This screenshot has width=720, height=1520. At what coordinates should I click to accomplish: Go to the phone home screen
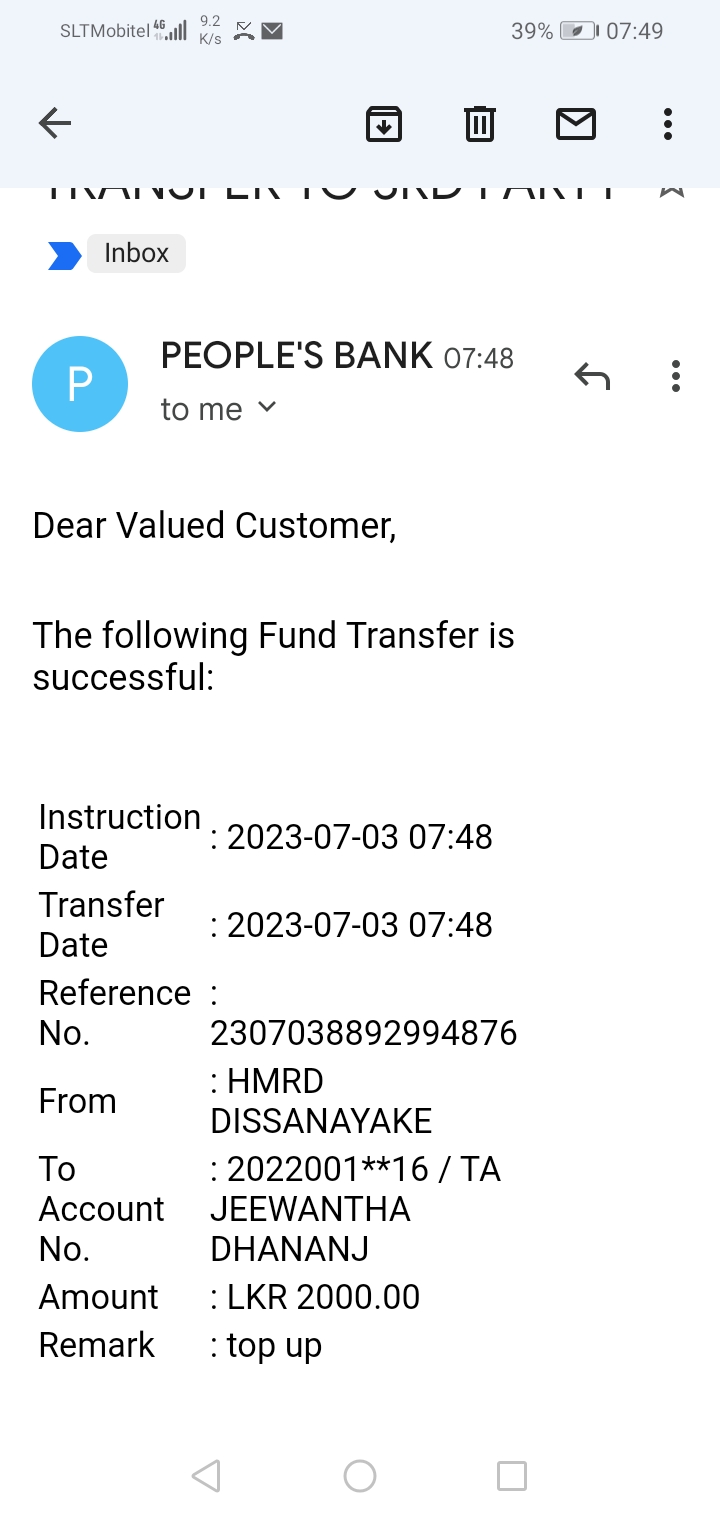pyautogui.click(x=360, y=1475)
